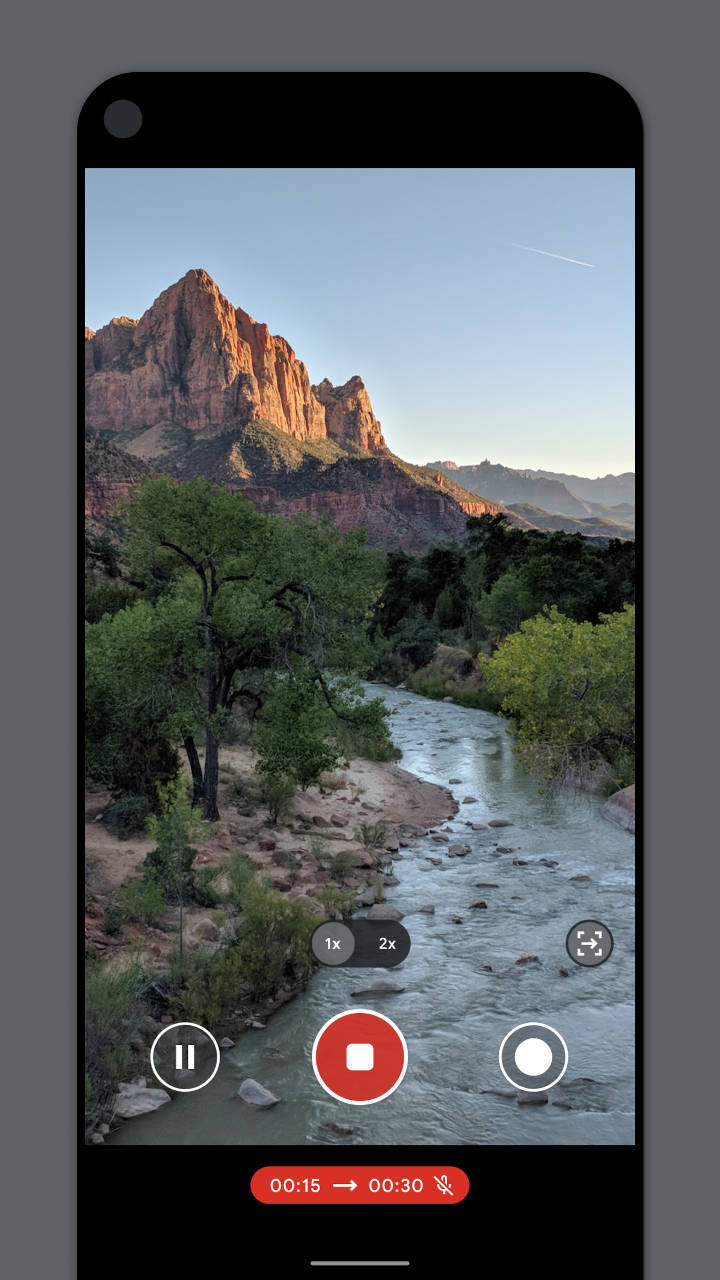Switch zoom to 2x
The height and width of the screenshot is (1280, 720).
click(x=387, y=944)
